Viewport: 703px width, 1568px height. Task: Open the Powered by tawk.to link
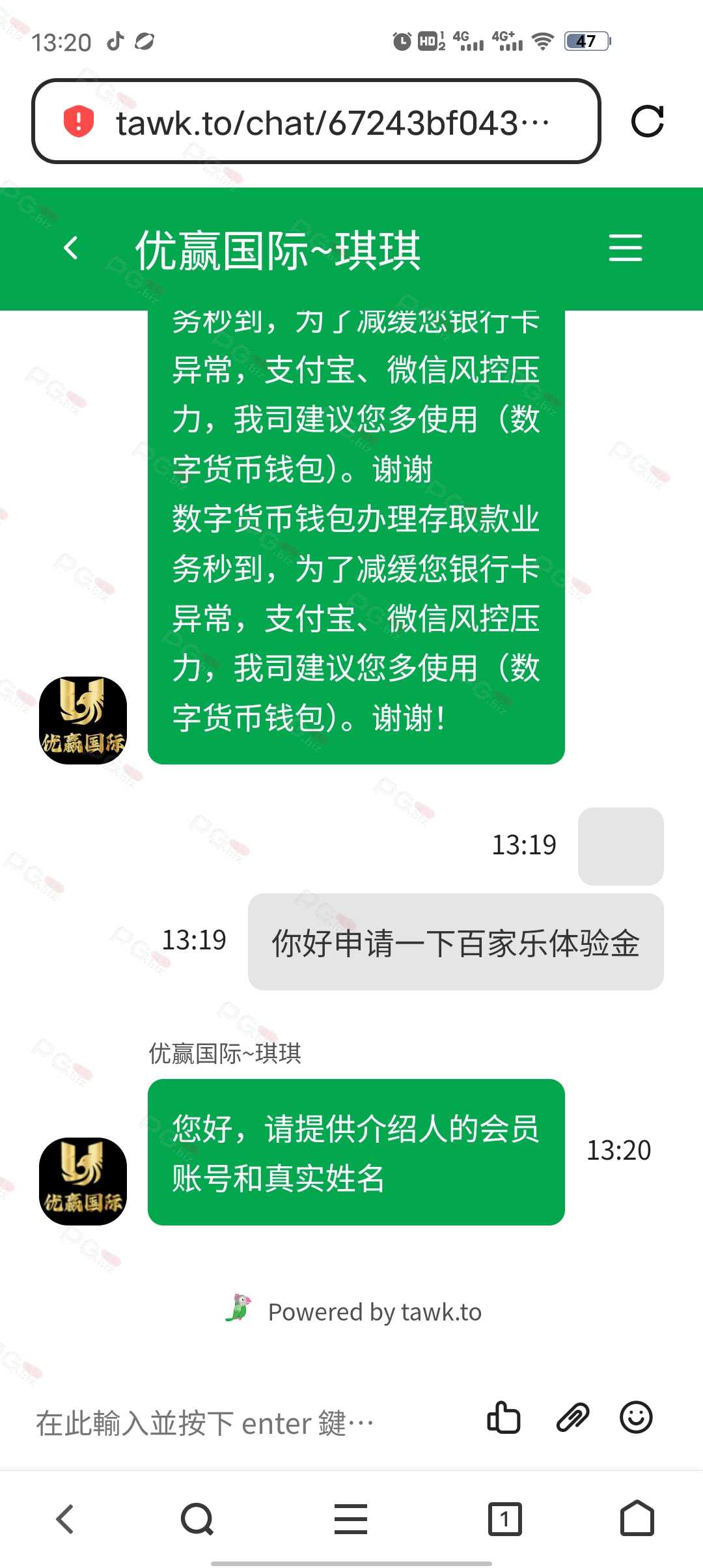pyautogui.click(x=353, y=1311)
